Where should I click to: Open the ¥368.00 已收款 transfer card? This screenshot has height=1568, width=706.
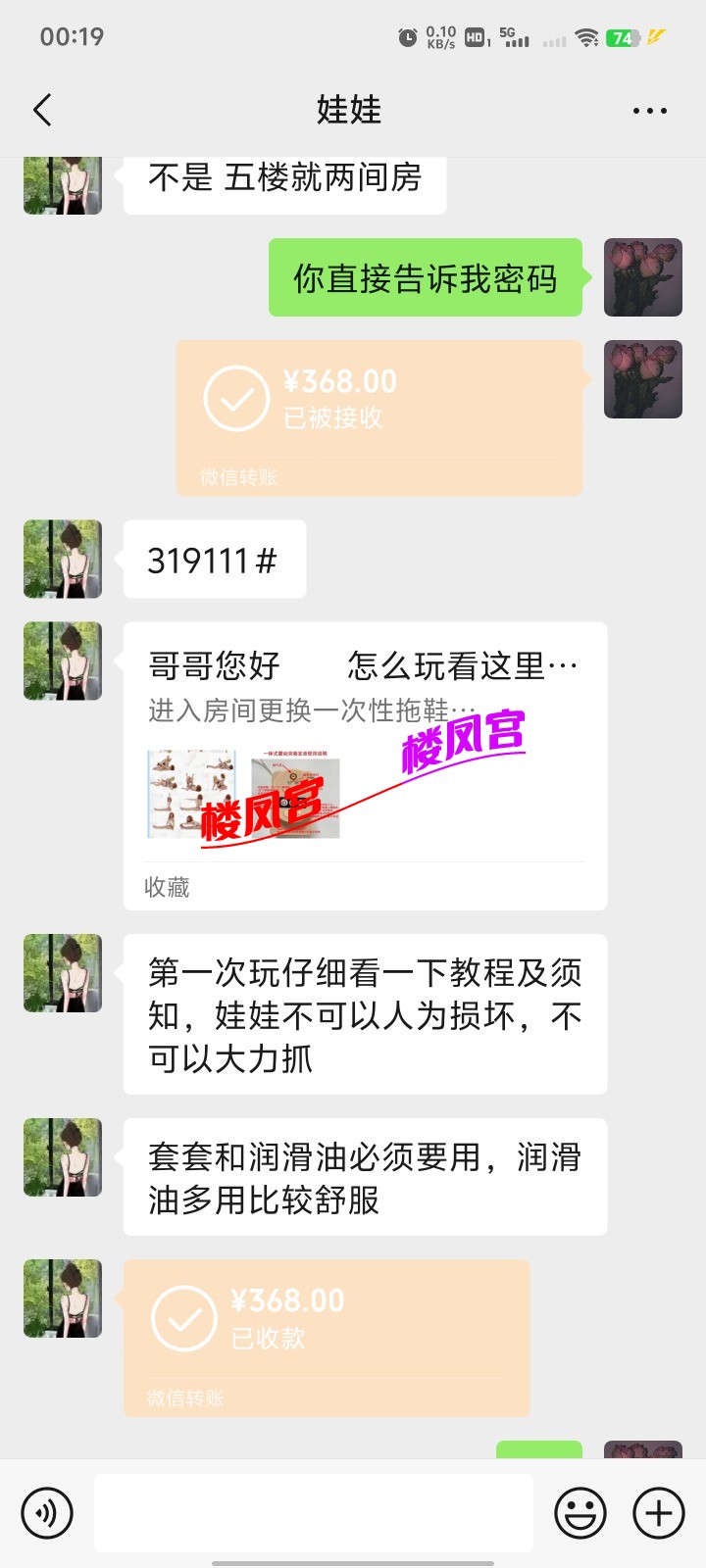[x=326, y=1337]
